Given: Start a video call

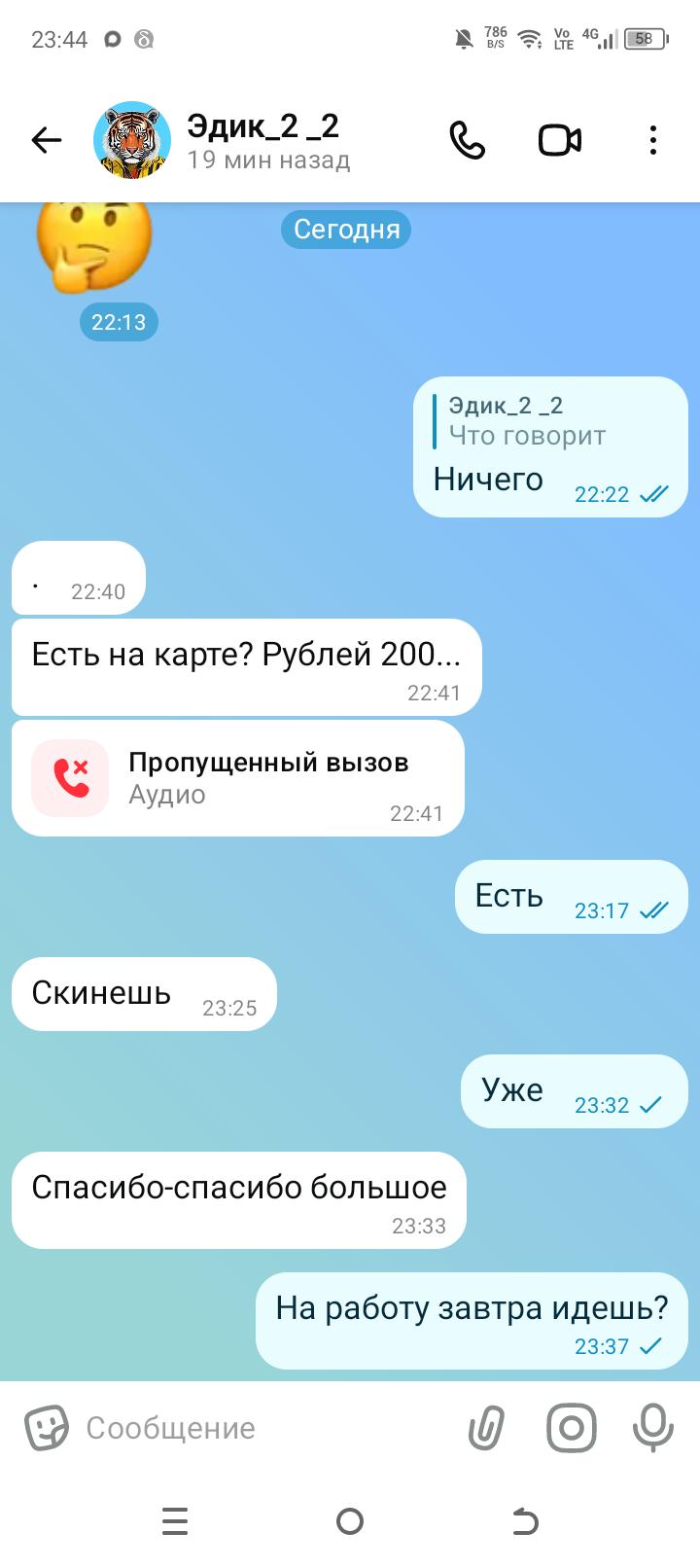Looking at the screenshot, I should (x=560, y=140).
